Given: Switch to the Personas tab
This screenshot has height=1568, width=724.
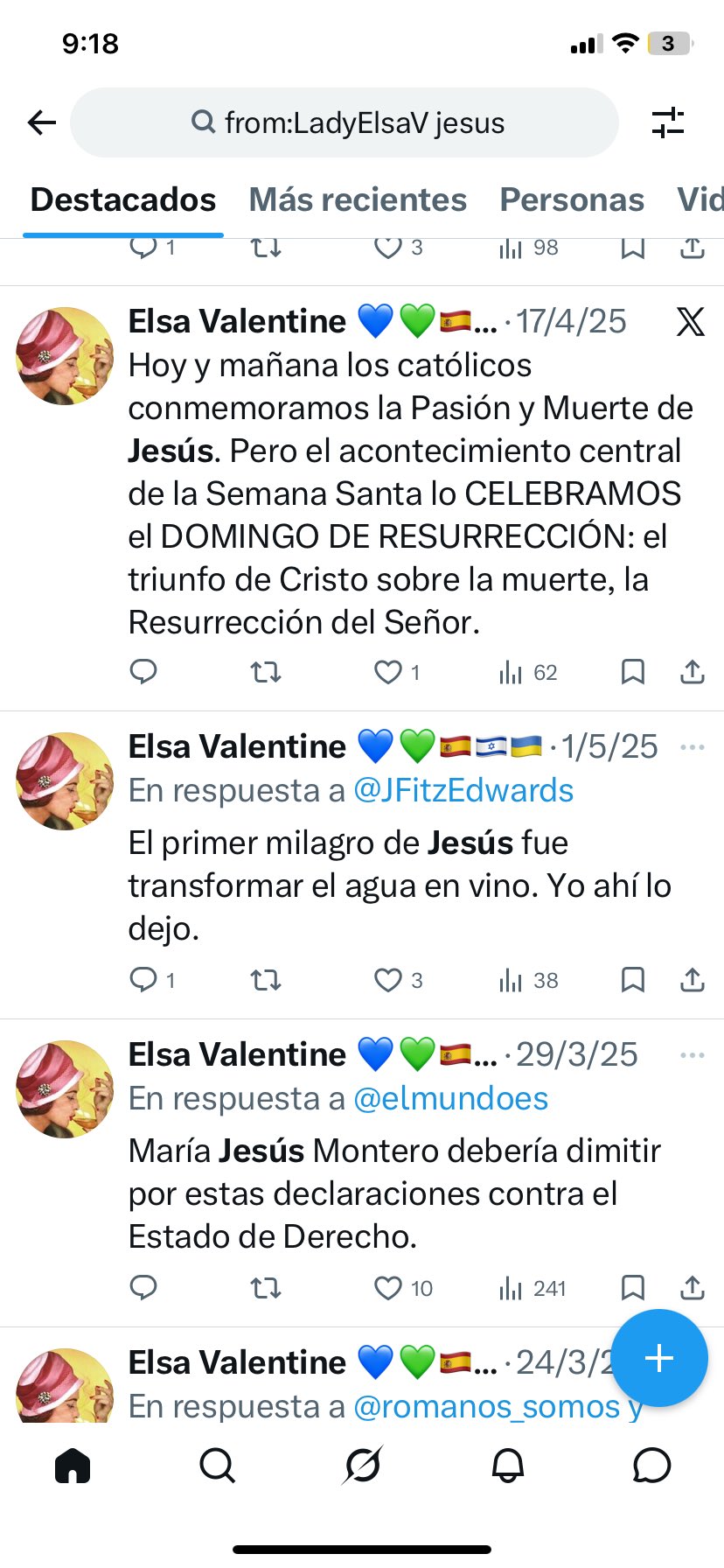Looking at the screenshot, I should click(572, 200).
